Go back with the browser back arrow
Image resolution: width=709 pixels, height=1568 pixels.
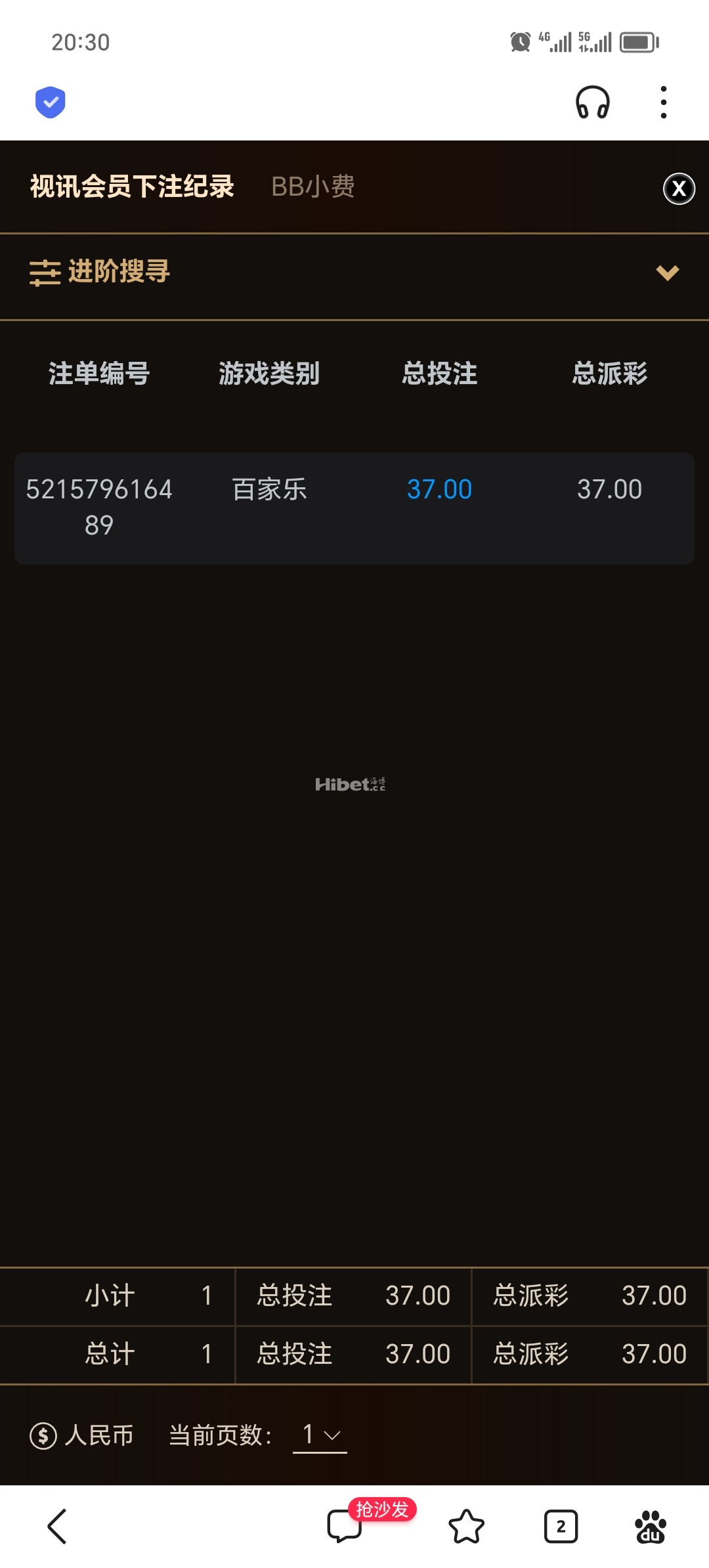pos(57,1526)
